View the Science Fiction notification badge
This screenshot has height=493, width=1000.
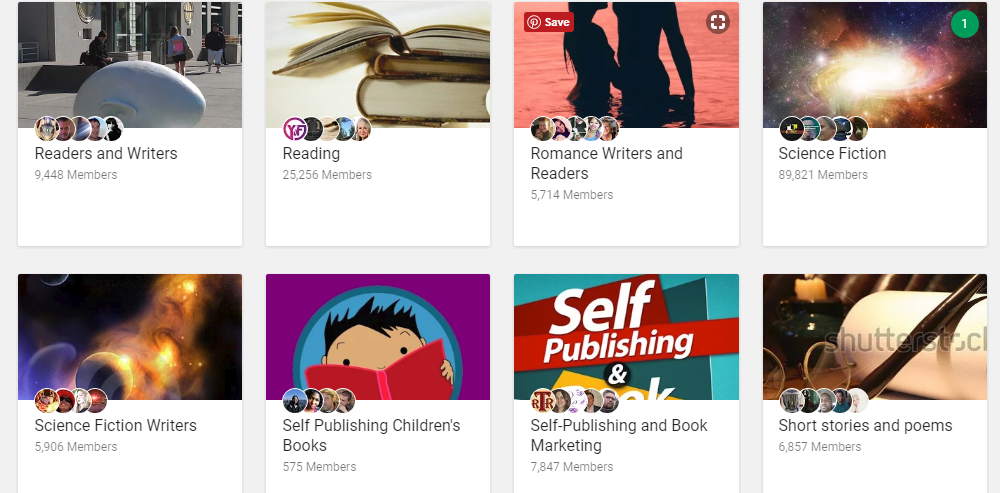click(x=964, y=24)
